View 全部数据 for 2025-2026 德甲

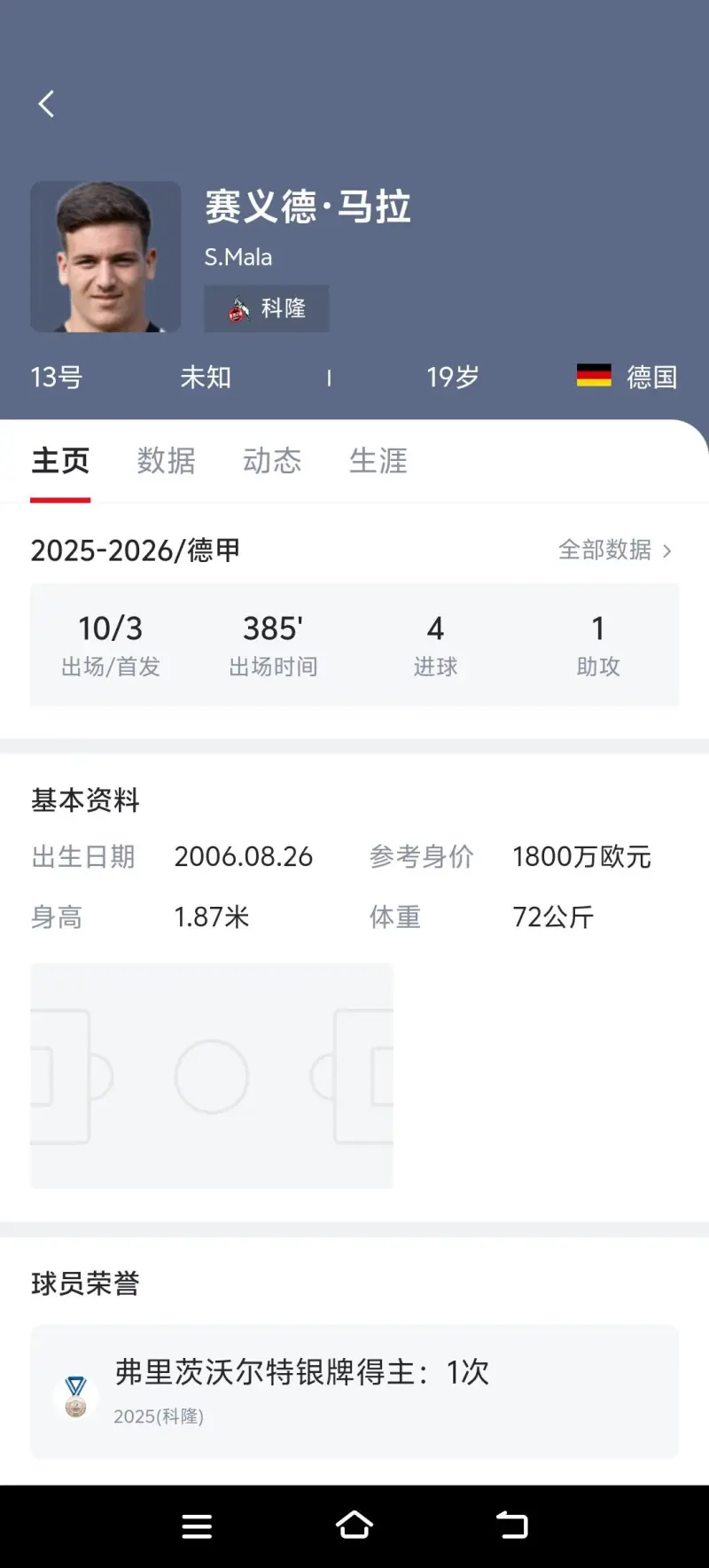pos(614,550)
